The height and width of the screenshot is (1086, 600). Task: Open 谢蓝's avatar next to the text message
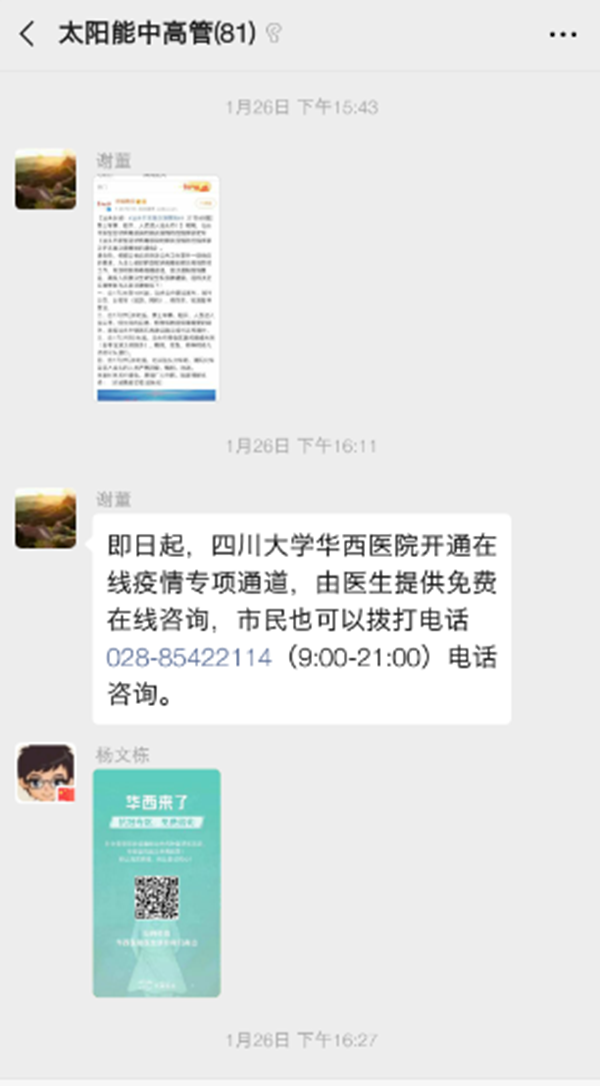click(45, 519)
